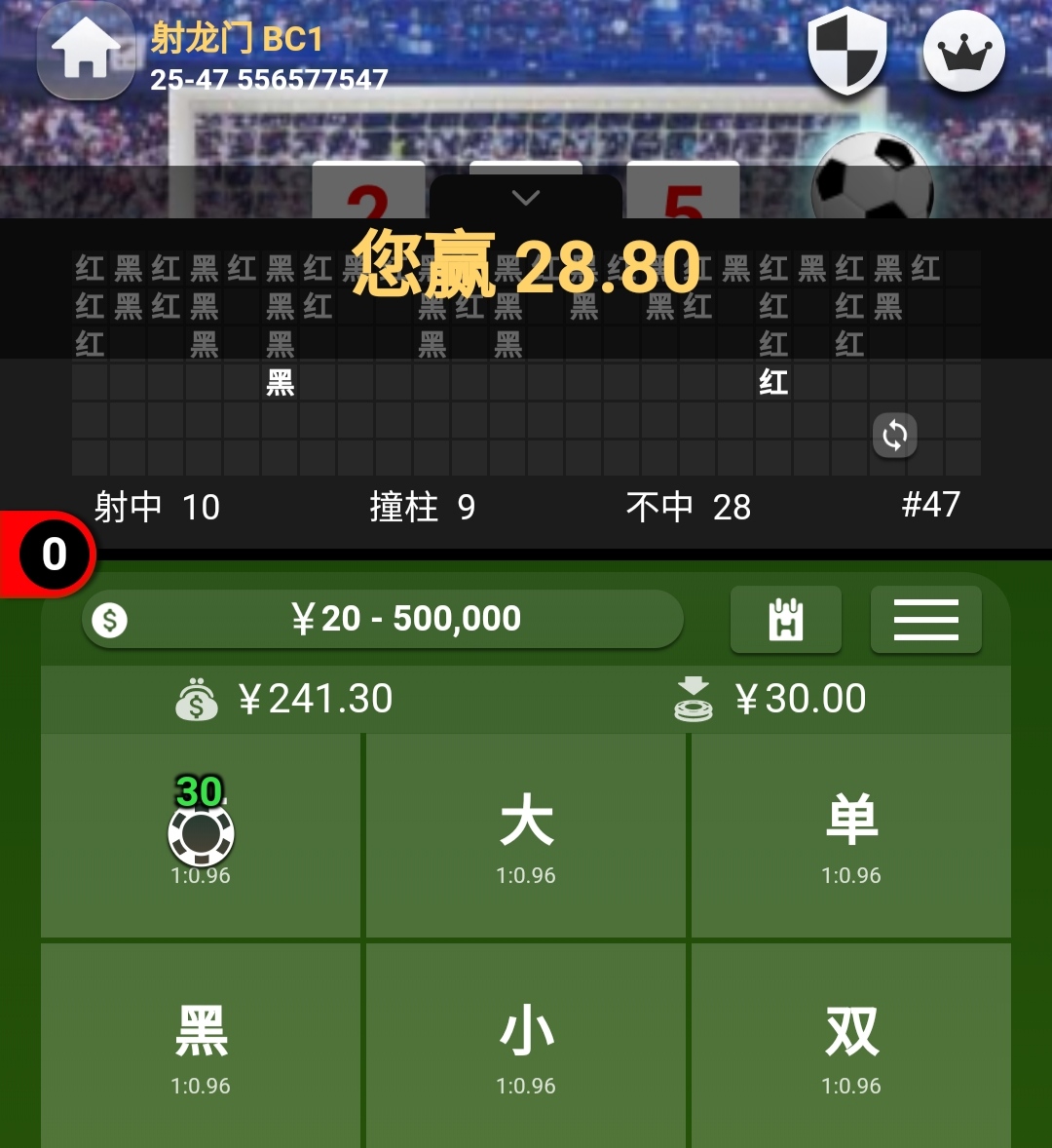The height and width of the screenshot is (1148, 1052).
Task: Open the bet limit selector ¥20 - 500,000
Action: [383, 619]
